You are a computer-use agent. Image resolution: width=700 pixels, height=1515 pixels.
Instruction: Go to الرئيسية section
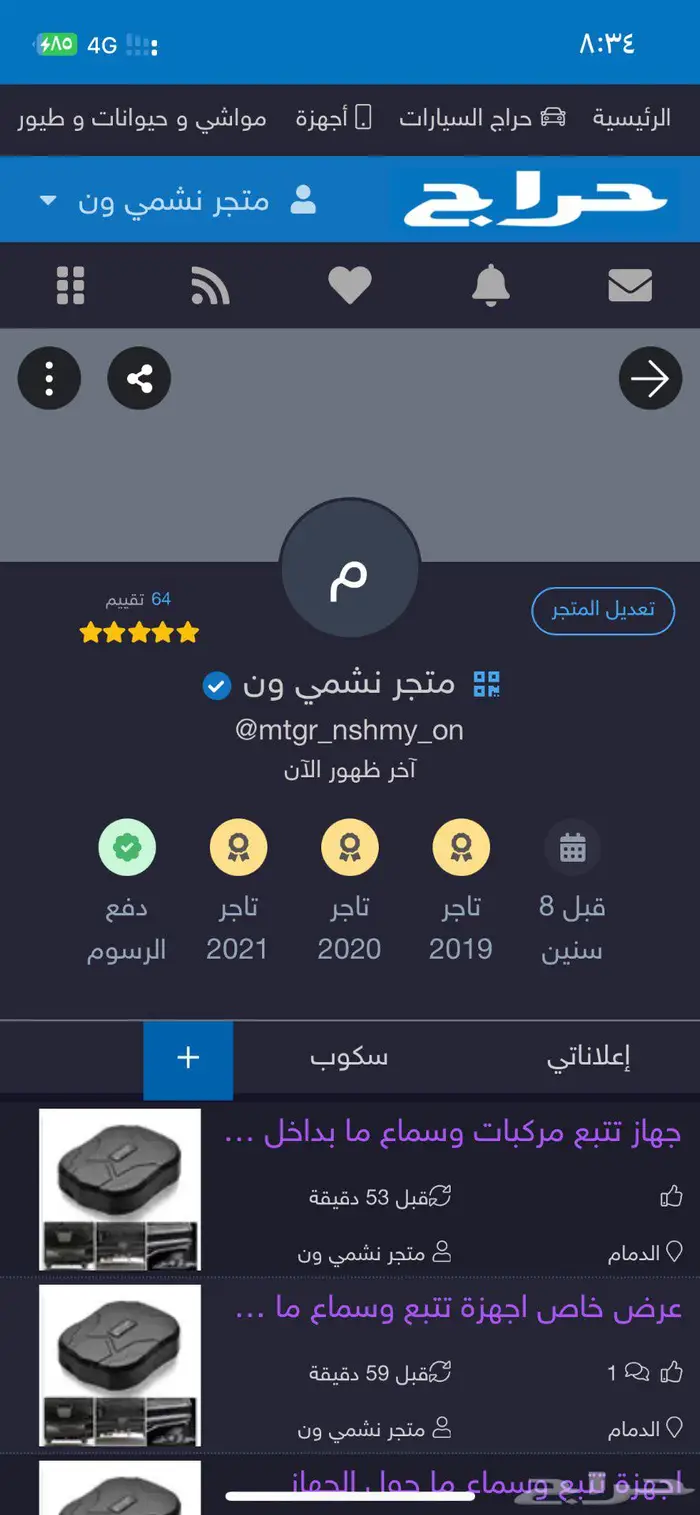tap(631, 119)
